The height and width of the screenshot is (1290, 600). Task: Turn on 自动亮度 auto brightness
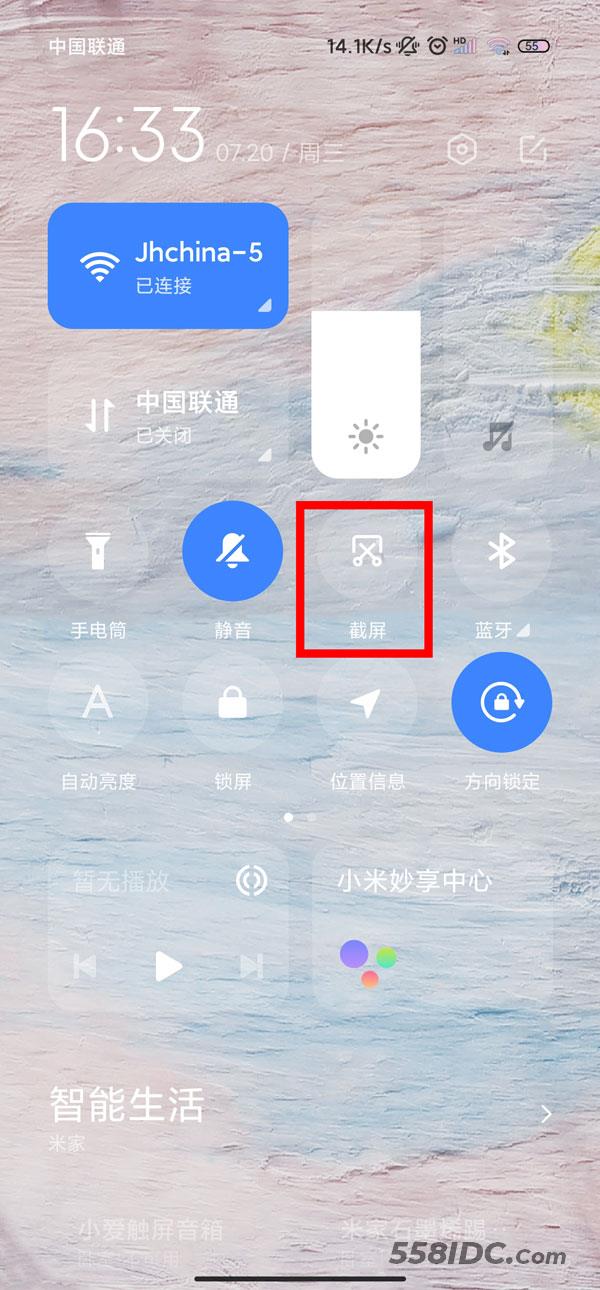(x=98, y=703)
